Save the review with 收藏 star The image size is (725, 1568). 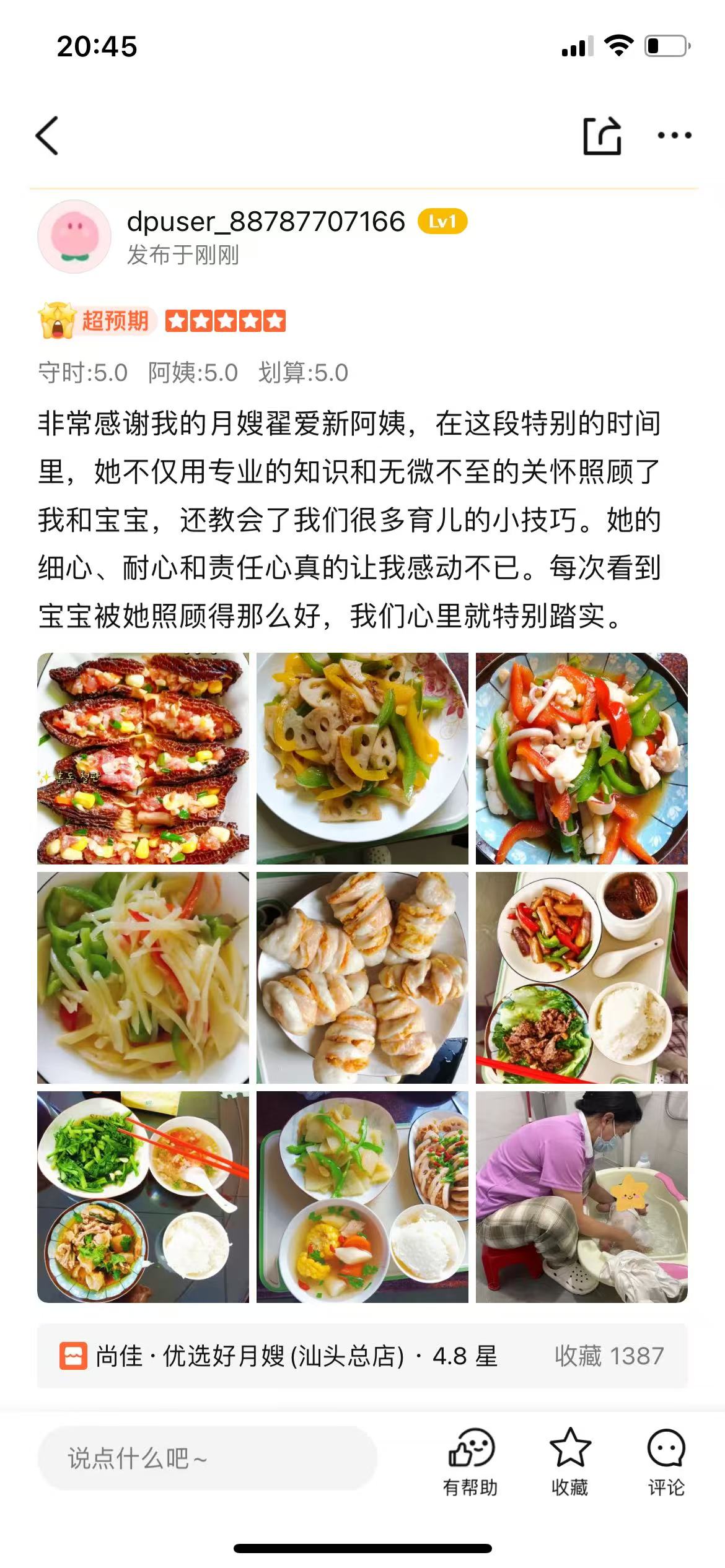[x=569, y=1461]
